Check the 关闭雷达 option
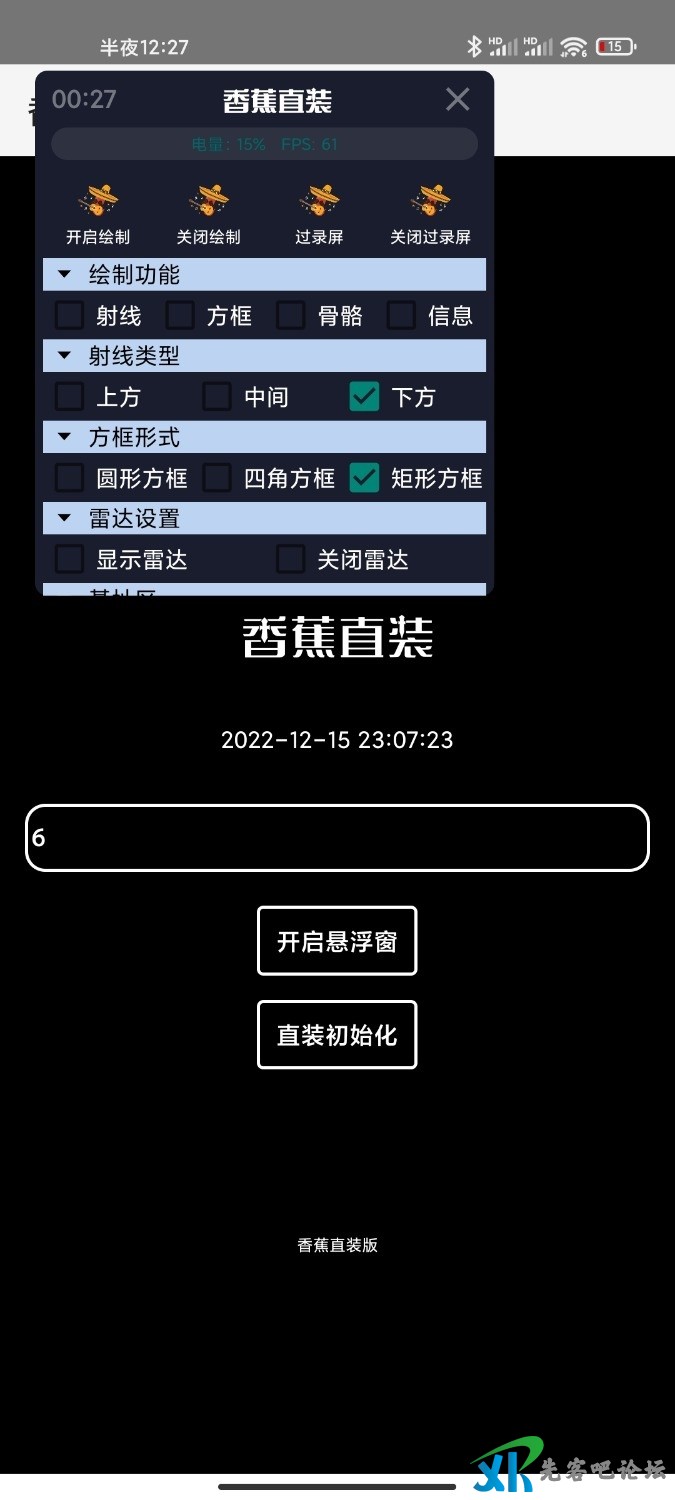Screen dimensions: 675x1500 pyautogui.click(x=291, y=559)
